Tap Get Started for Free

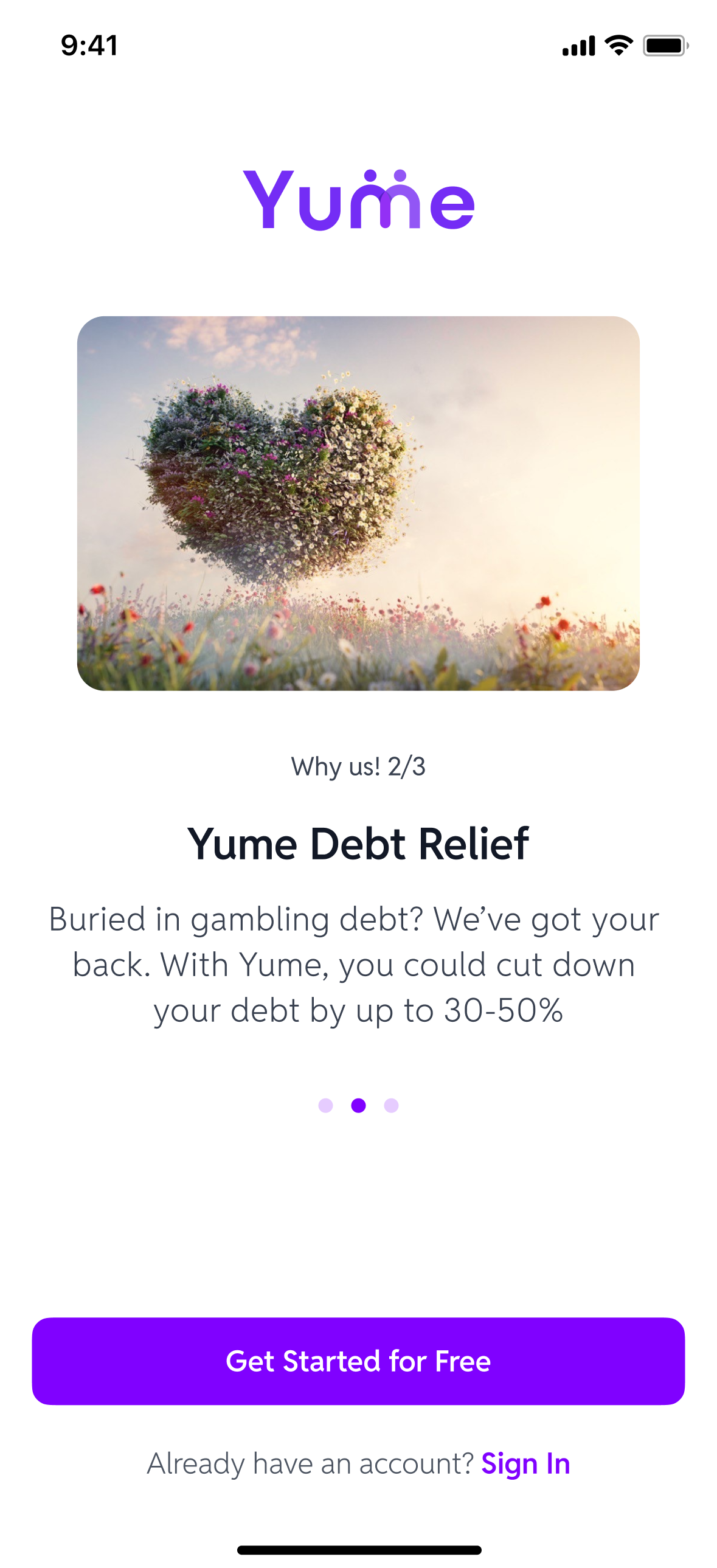point(359,1362)
